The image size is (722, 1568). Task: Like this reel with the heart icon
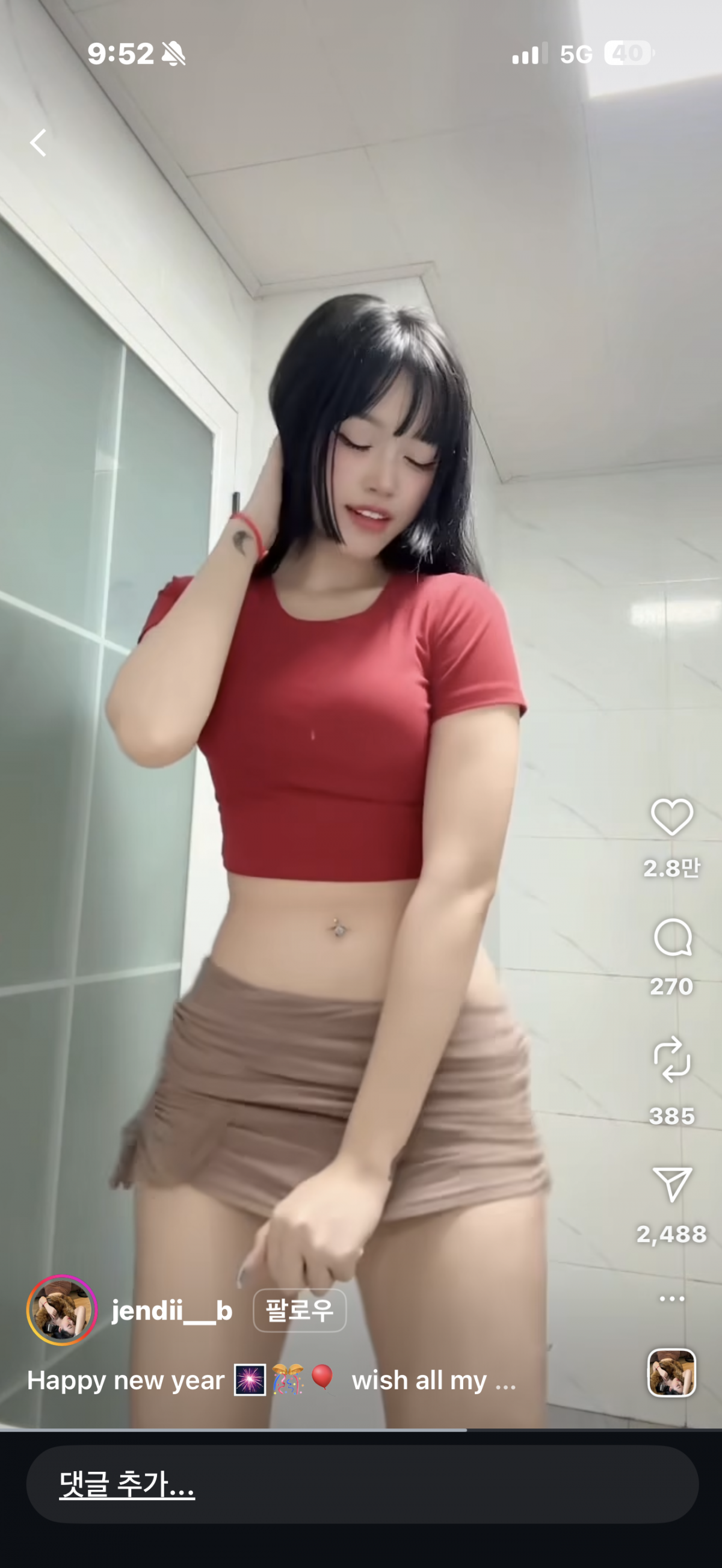(x=671, y=817)
